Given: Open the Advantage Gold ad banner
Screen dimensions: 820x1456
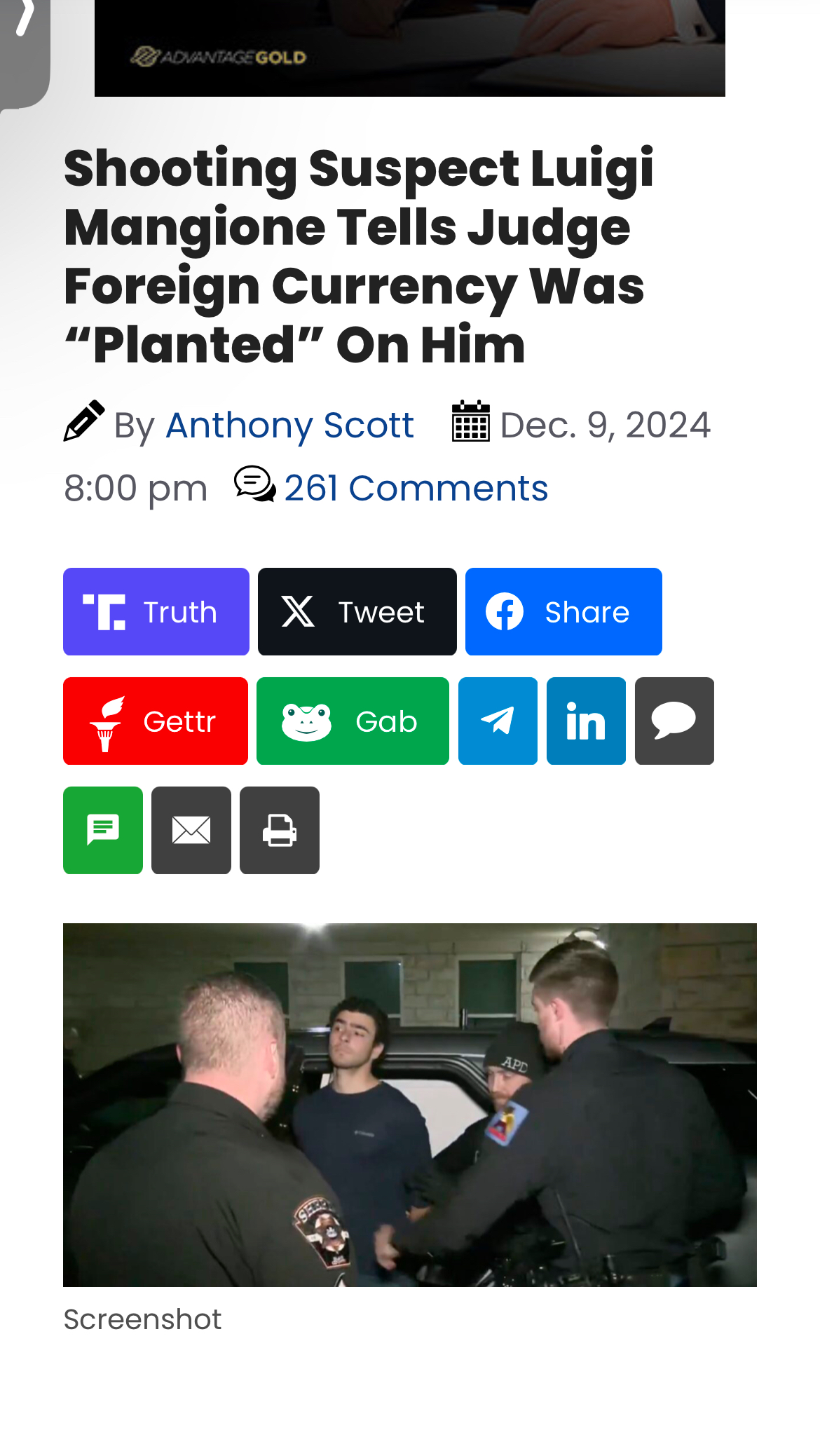Looking at the screenshot, I should pyautogui.click(x=410, y=48).
